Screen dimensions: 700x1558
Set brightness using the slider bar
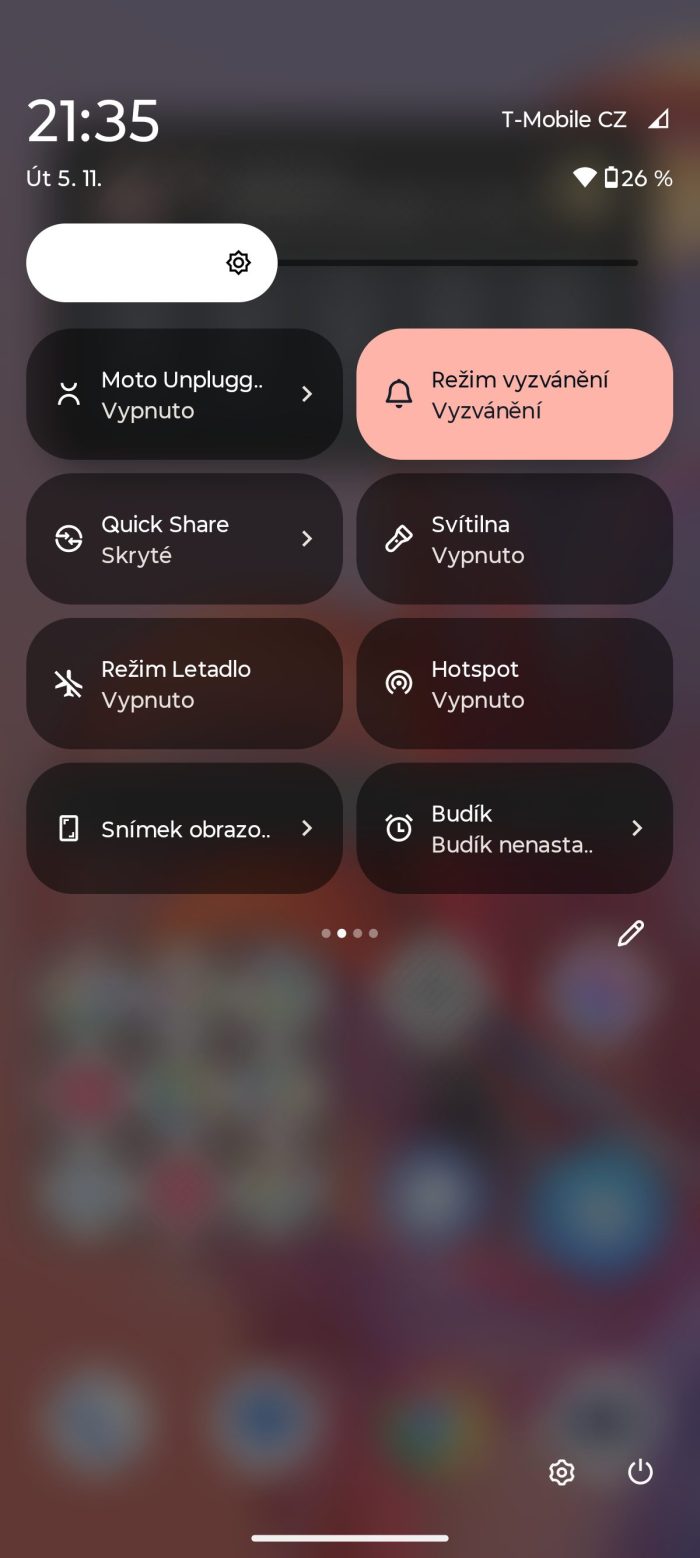(400, 263)
